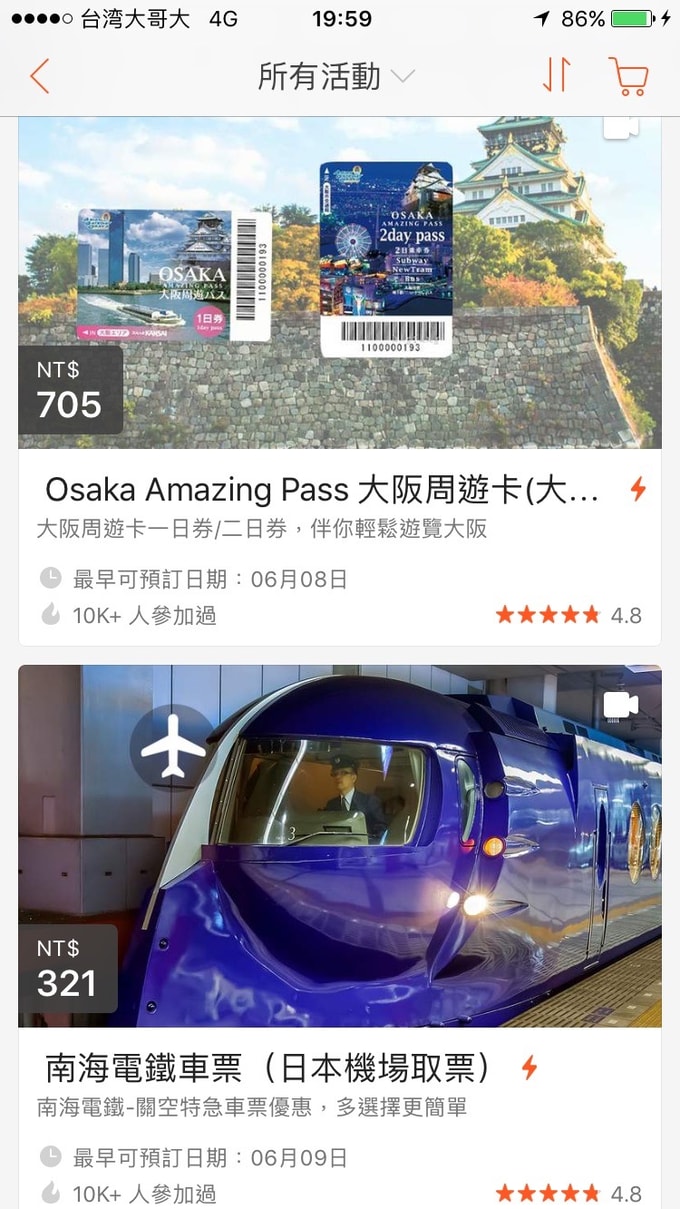Screen dimensions: 680x1209
Task: Open the 南海電鐵車票 activity card
Action: [x=340, y=1068]
